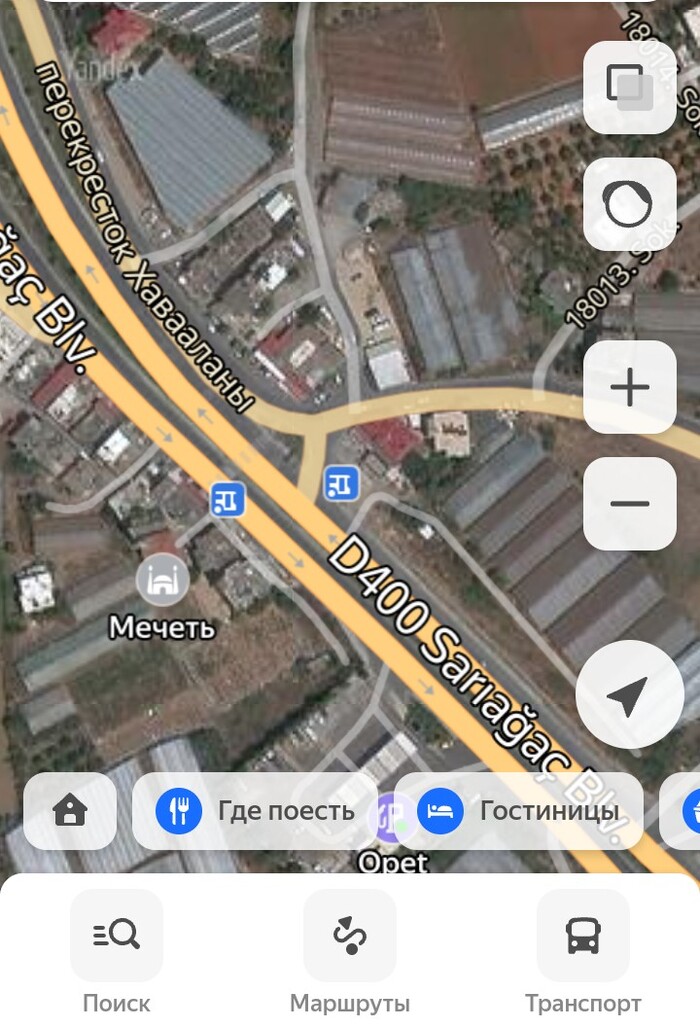Zoom in with the plus button
The width and height of the screenshot is (700, 1027).
point(629,387)
